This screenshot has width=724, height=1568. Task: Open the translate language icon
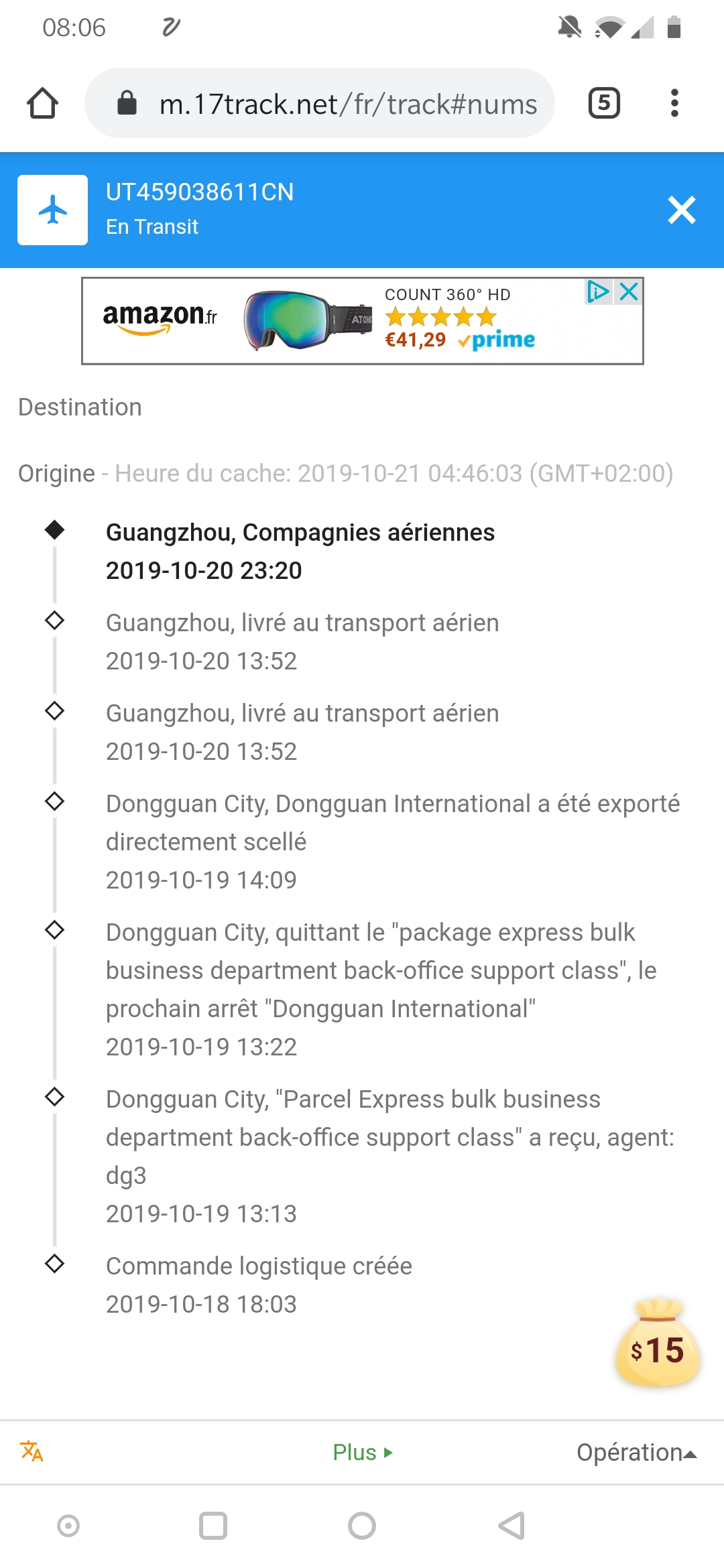[x=32, y=1451]
